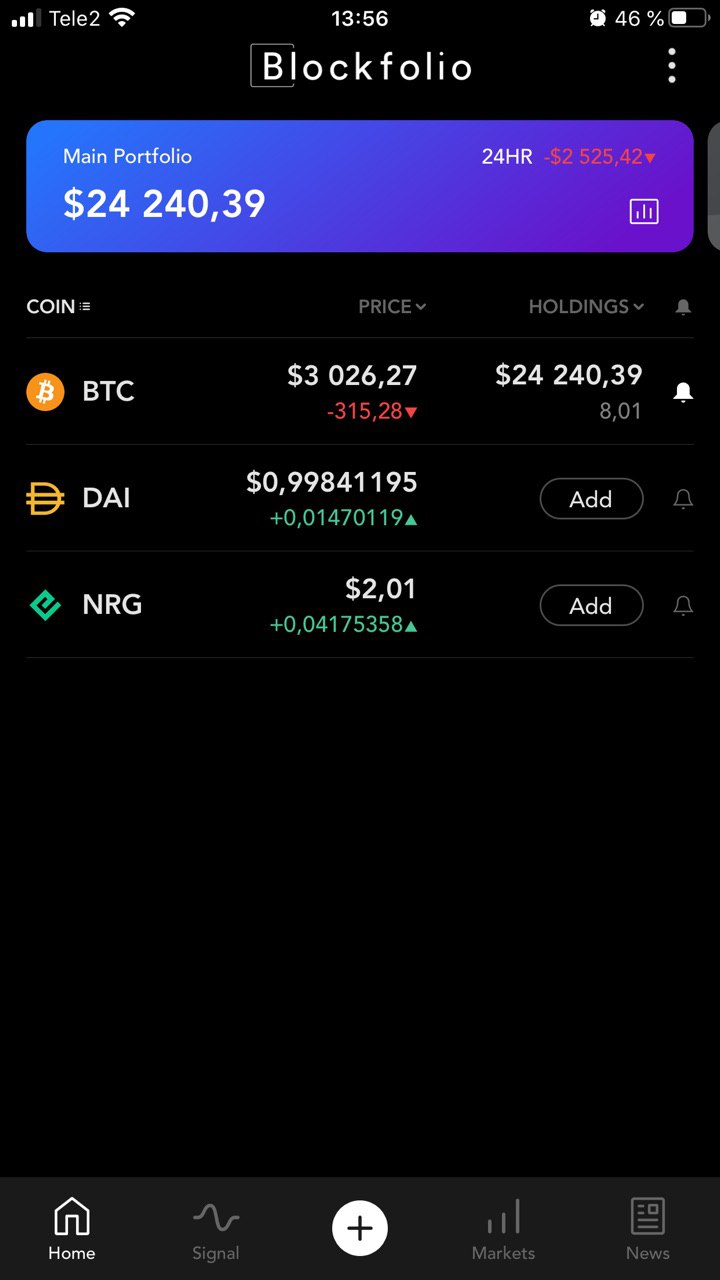Set an alert bell for NRG
720x1280 pixels.
click(683, 605)
